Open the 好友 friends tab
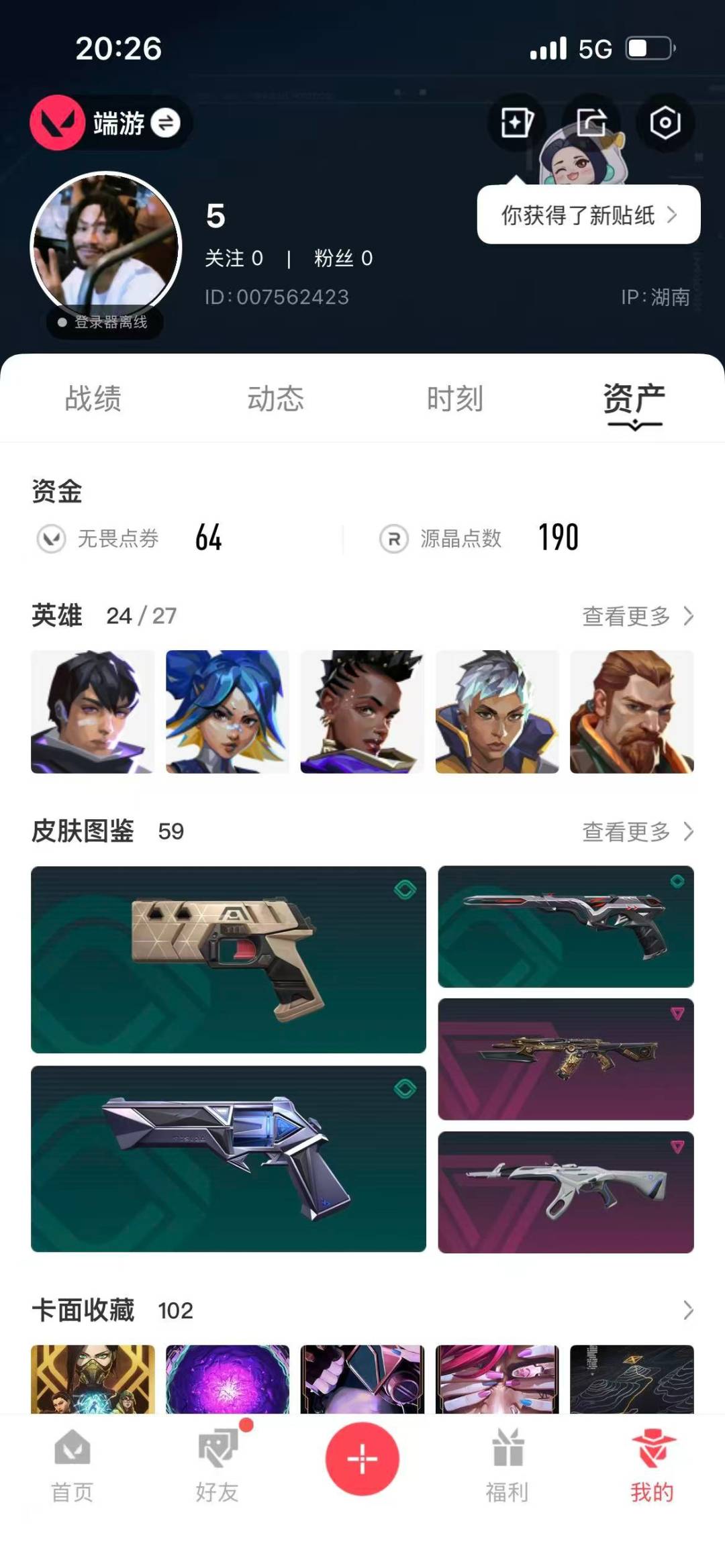 [x=217, y=1467]
